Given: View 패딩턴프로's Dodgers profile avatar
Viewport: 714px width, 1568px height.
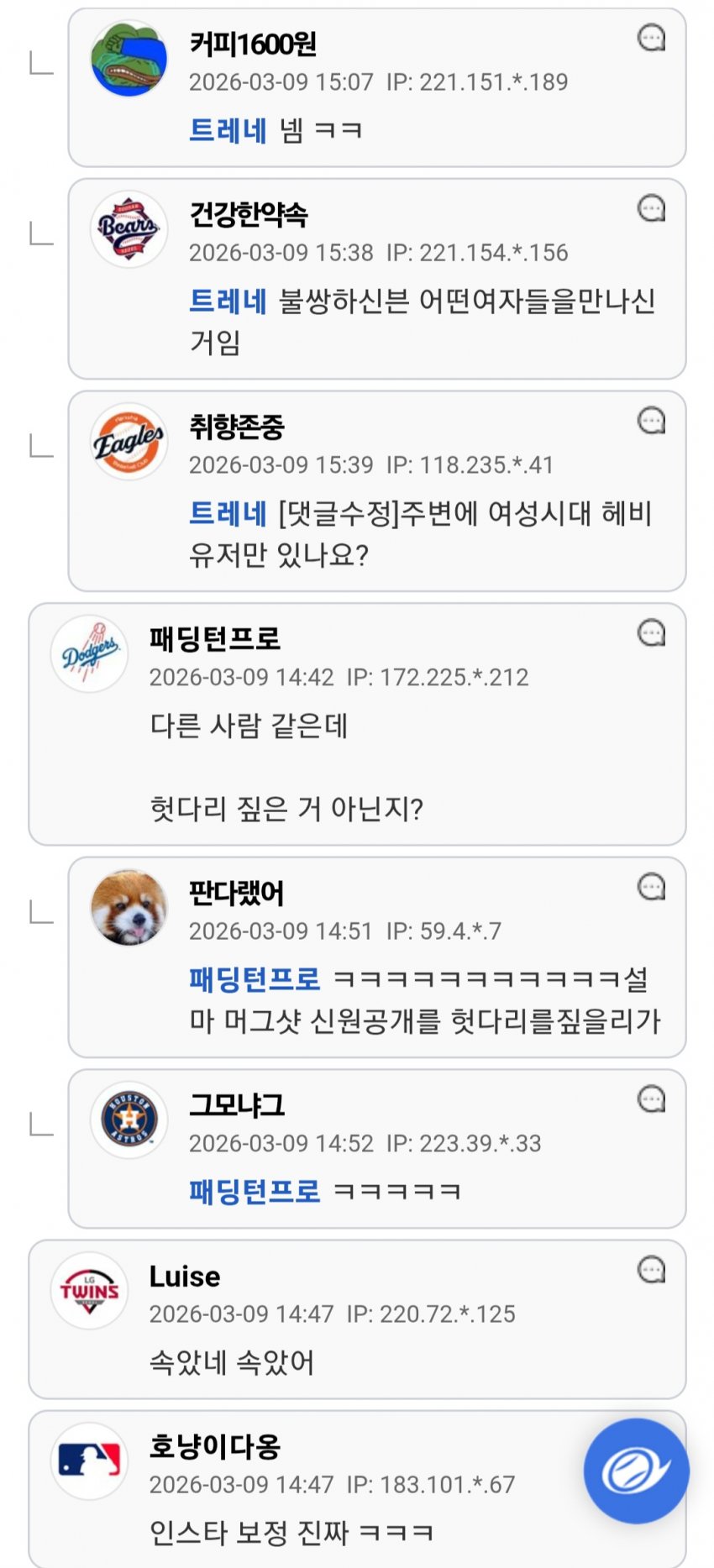Looking at the screenshot, I should tap(89, 654).
